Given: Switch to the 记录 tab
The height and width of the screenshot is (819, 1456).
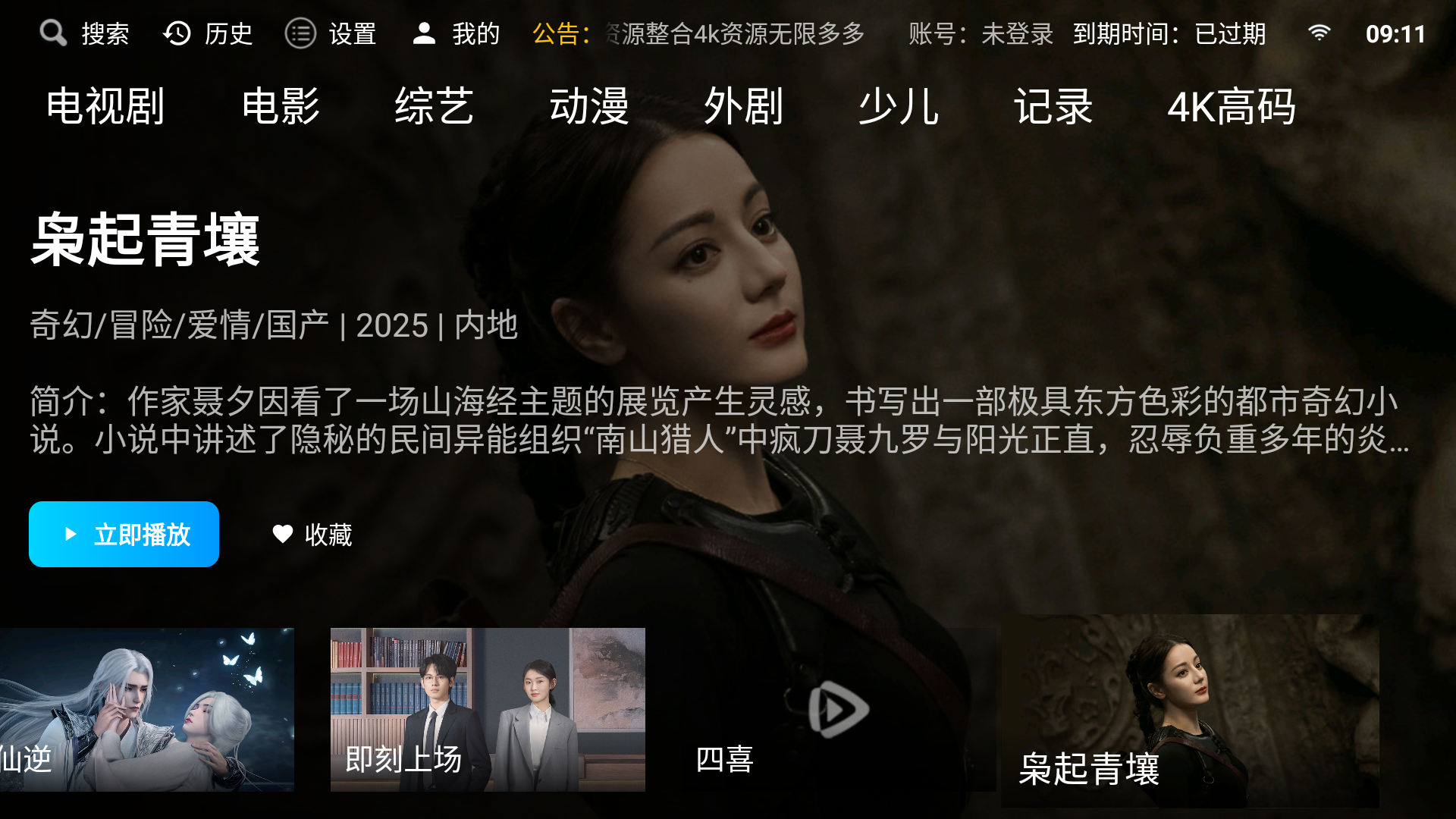Looking at the screenshot, I should coord(1053,106).
